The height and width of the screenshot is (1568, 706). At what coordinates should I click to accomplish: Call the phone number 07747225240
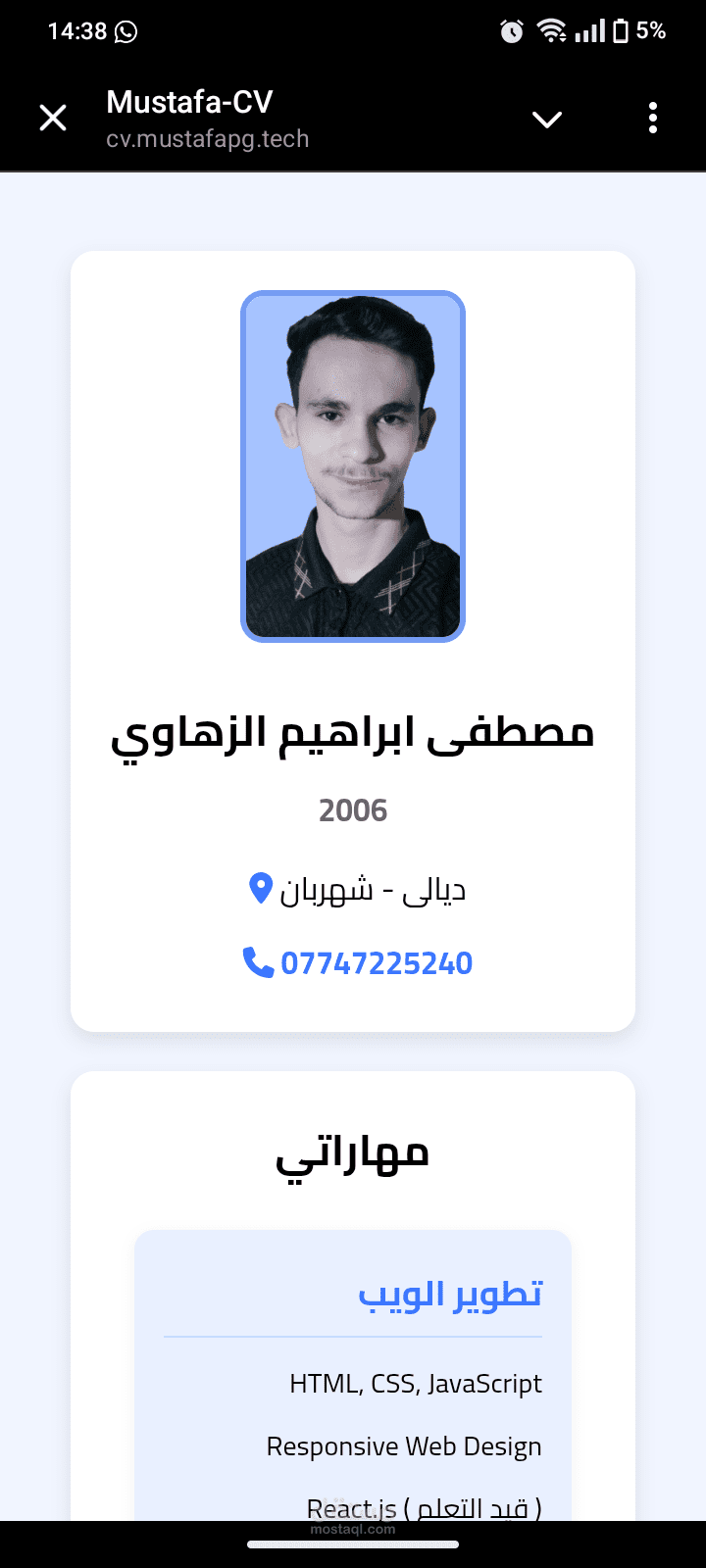click(376, 963)
